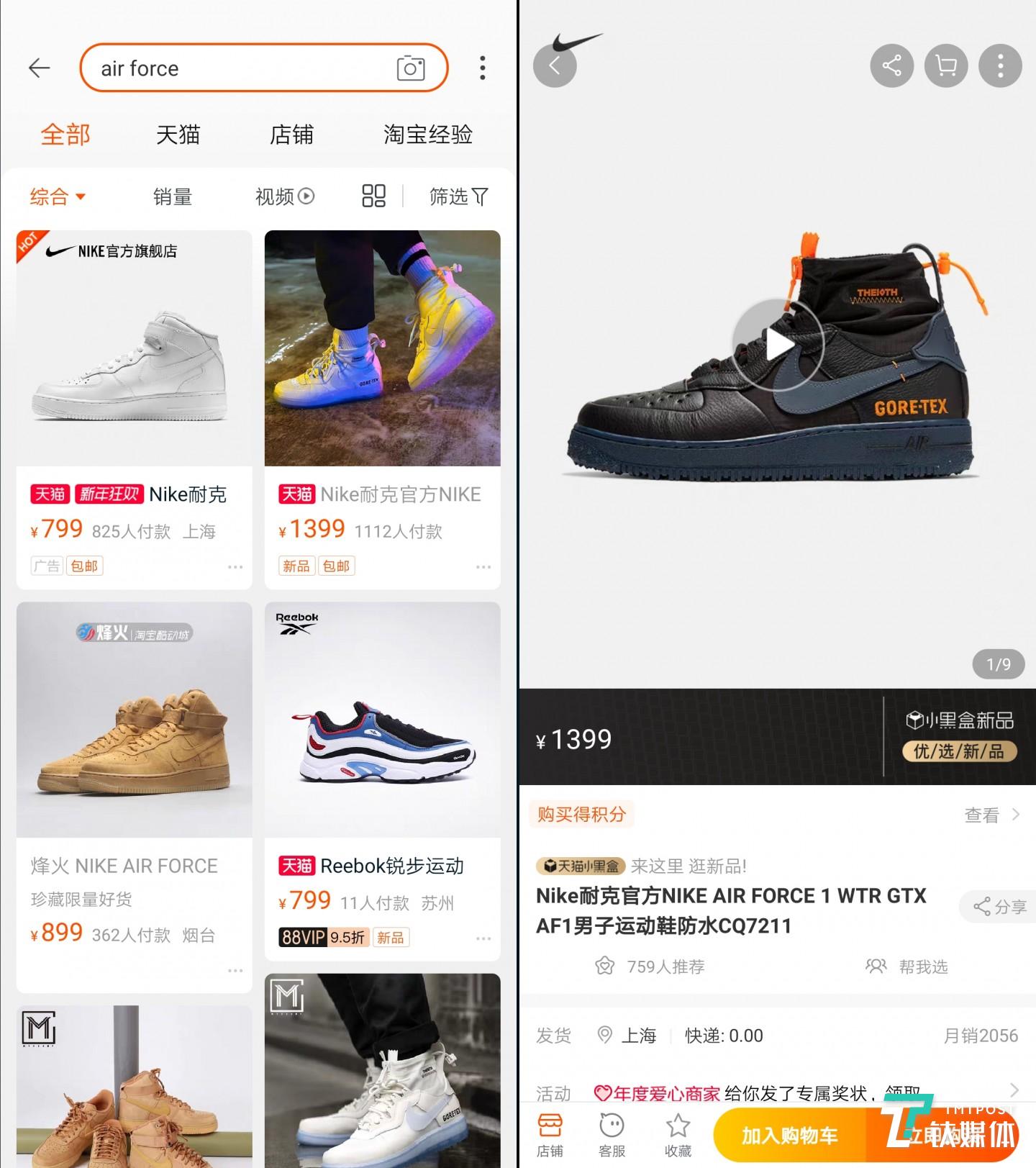The image size is (1036, 1168).
Task: Open camera image search in search box
Action: tap(411, 68)
